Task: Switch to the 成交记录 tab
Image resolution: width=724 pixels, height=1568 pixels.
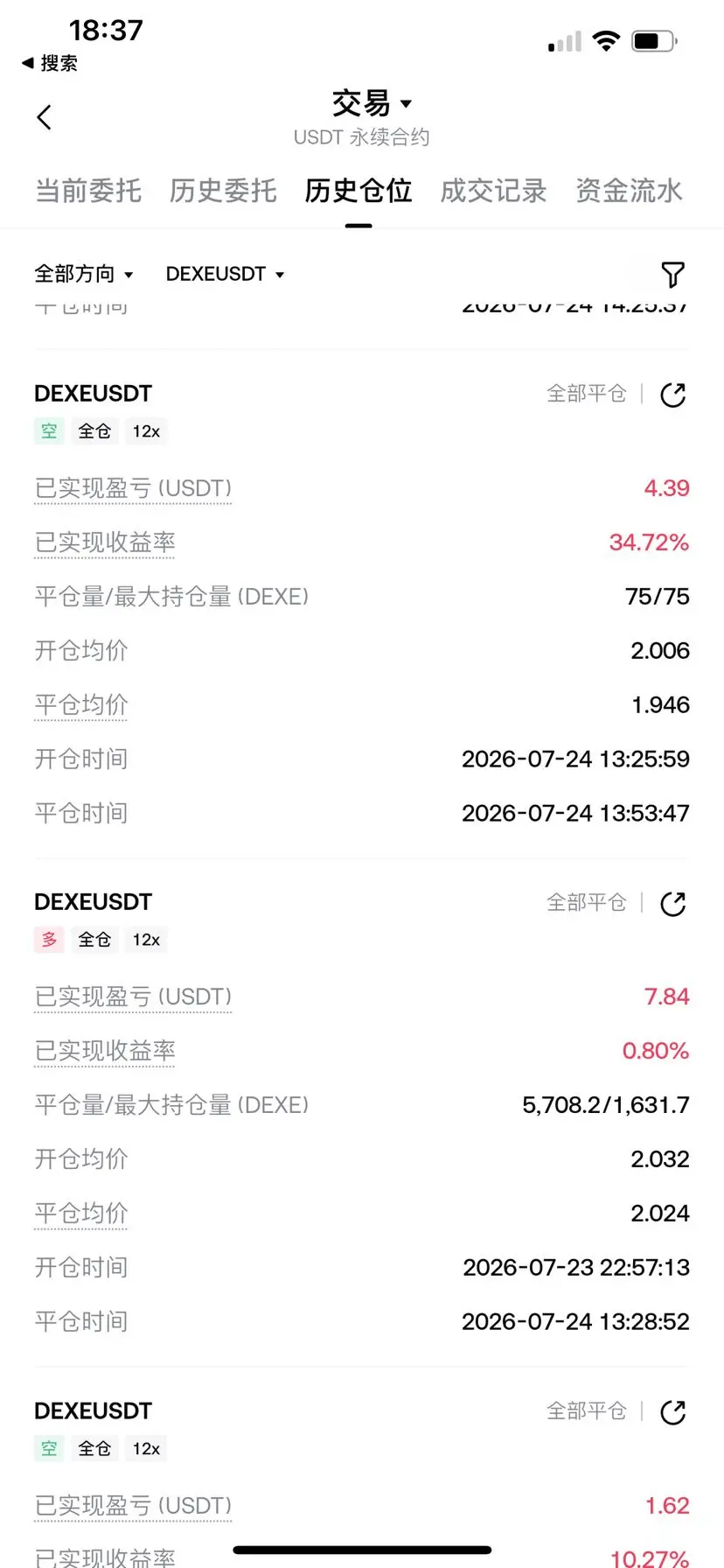Action: click(493, 190)
